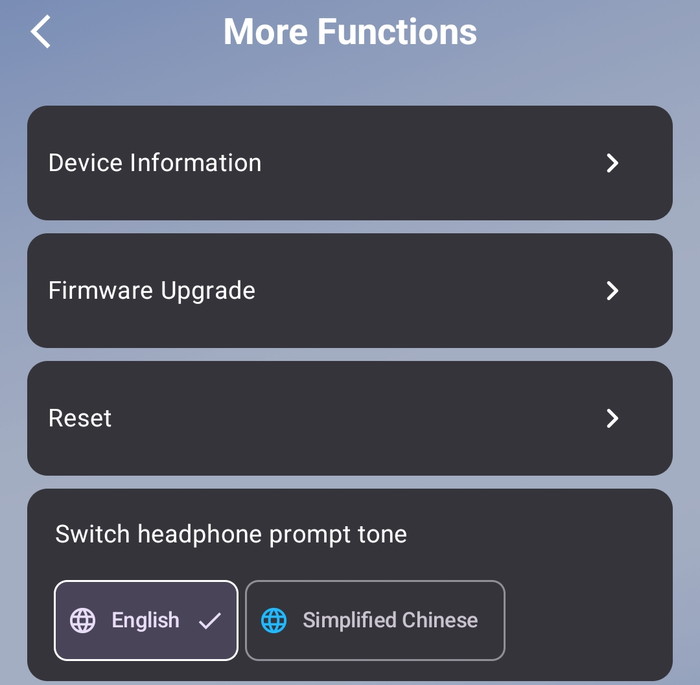Open Device Information
The height and width of the screenshot is (685, 700).
pos(349,163)
